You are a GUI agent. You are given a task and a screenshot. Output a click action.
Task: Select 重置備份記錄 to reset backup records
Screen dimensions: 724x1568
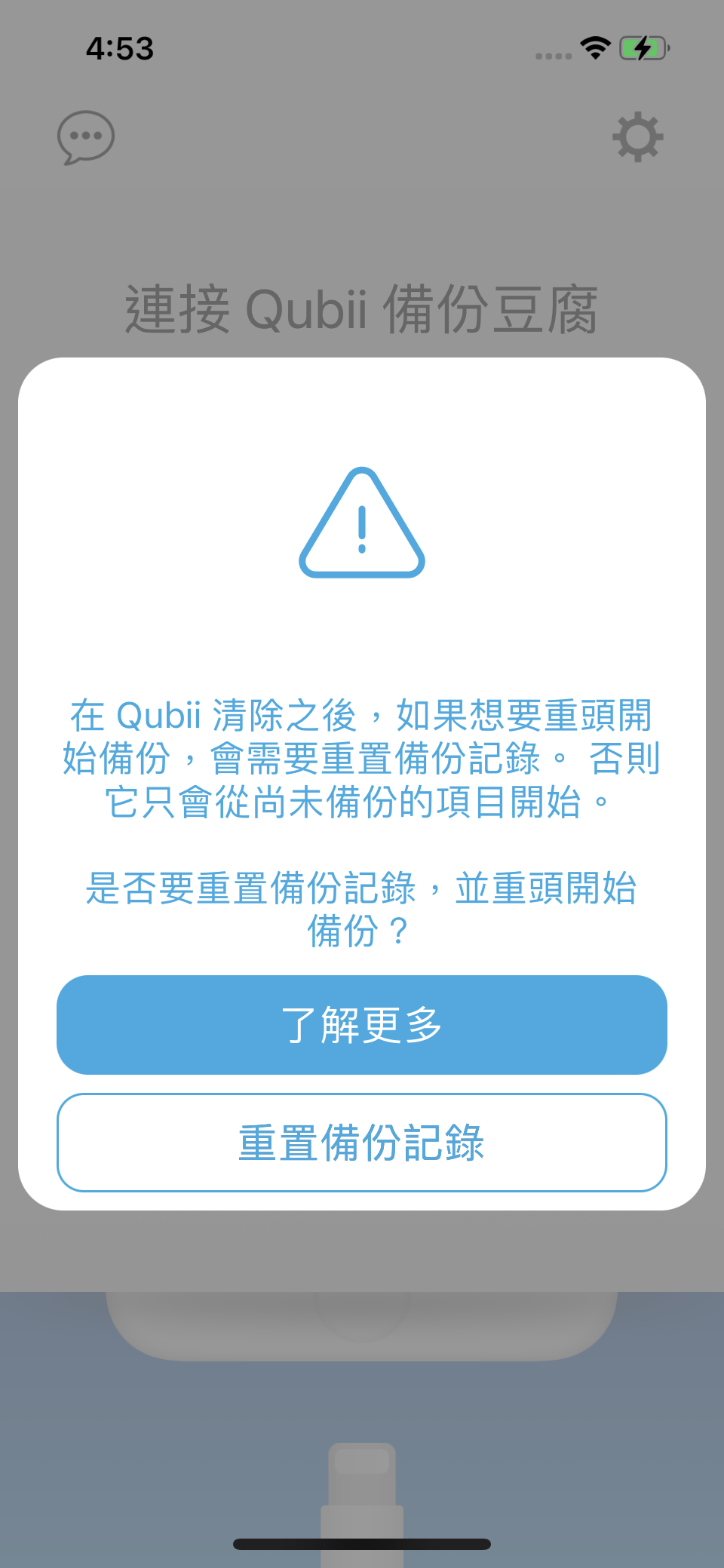362,1142
